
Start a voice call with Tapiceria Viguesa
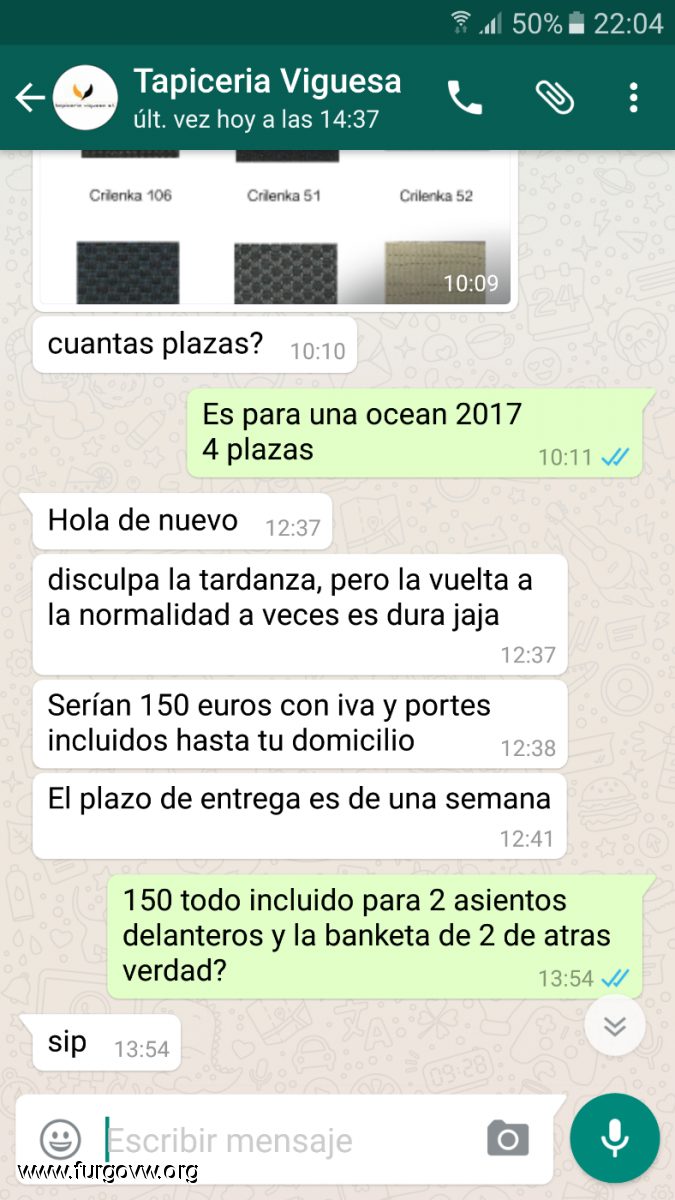click(x=465, y=98)
